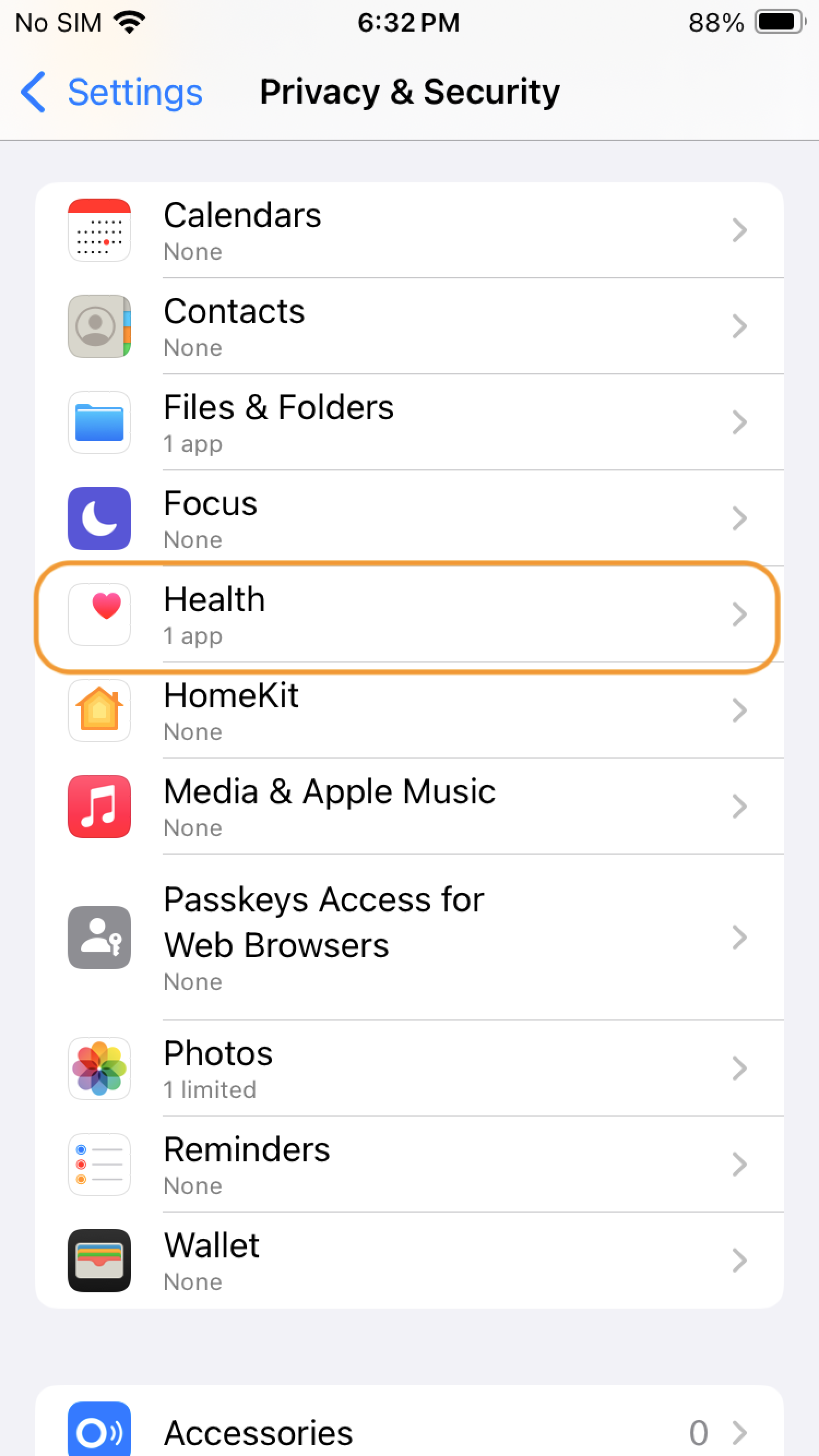View Photos access permissions
819x1456 pixels.
[x=408, y=1069]
